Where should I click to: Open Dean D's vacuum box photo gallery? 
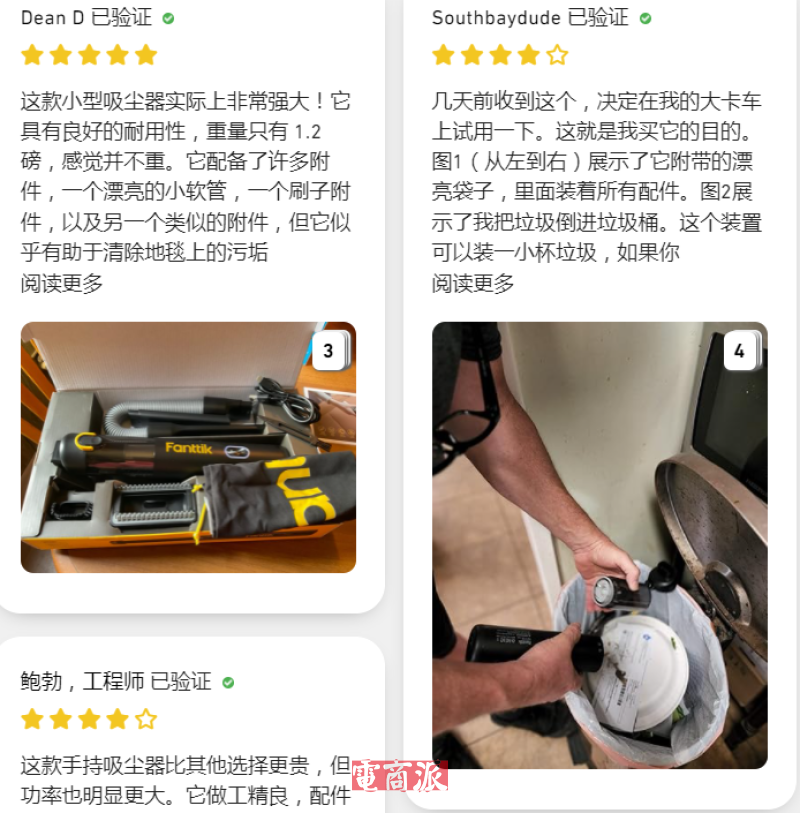pos(188,447)
